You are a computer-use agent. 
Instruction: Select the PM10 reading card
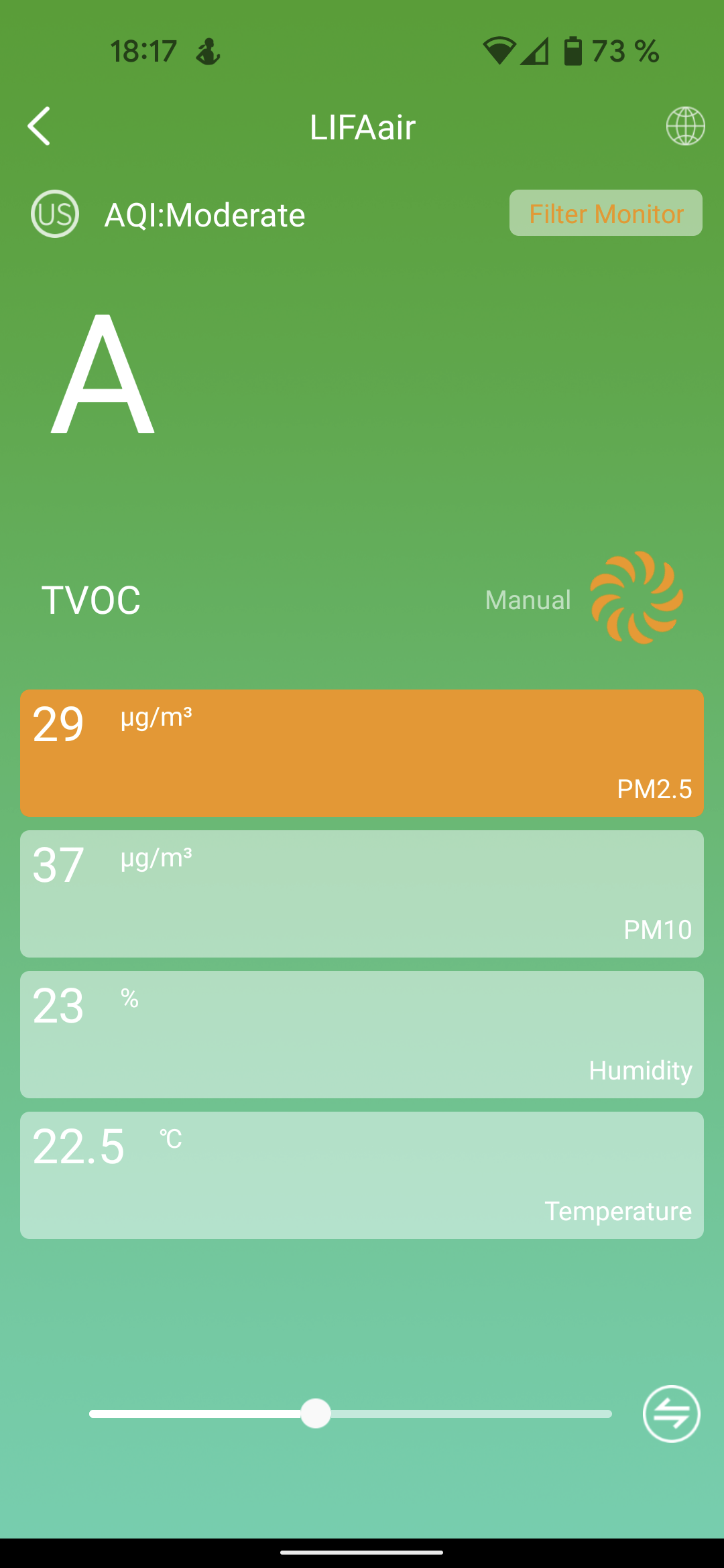pos(362,894)
